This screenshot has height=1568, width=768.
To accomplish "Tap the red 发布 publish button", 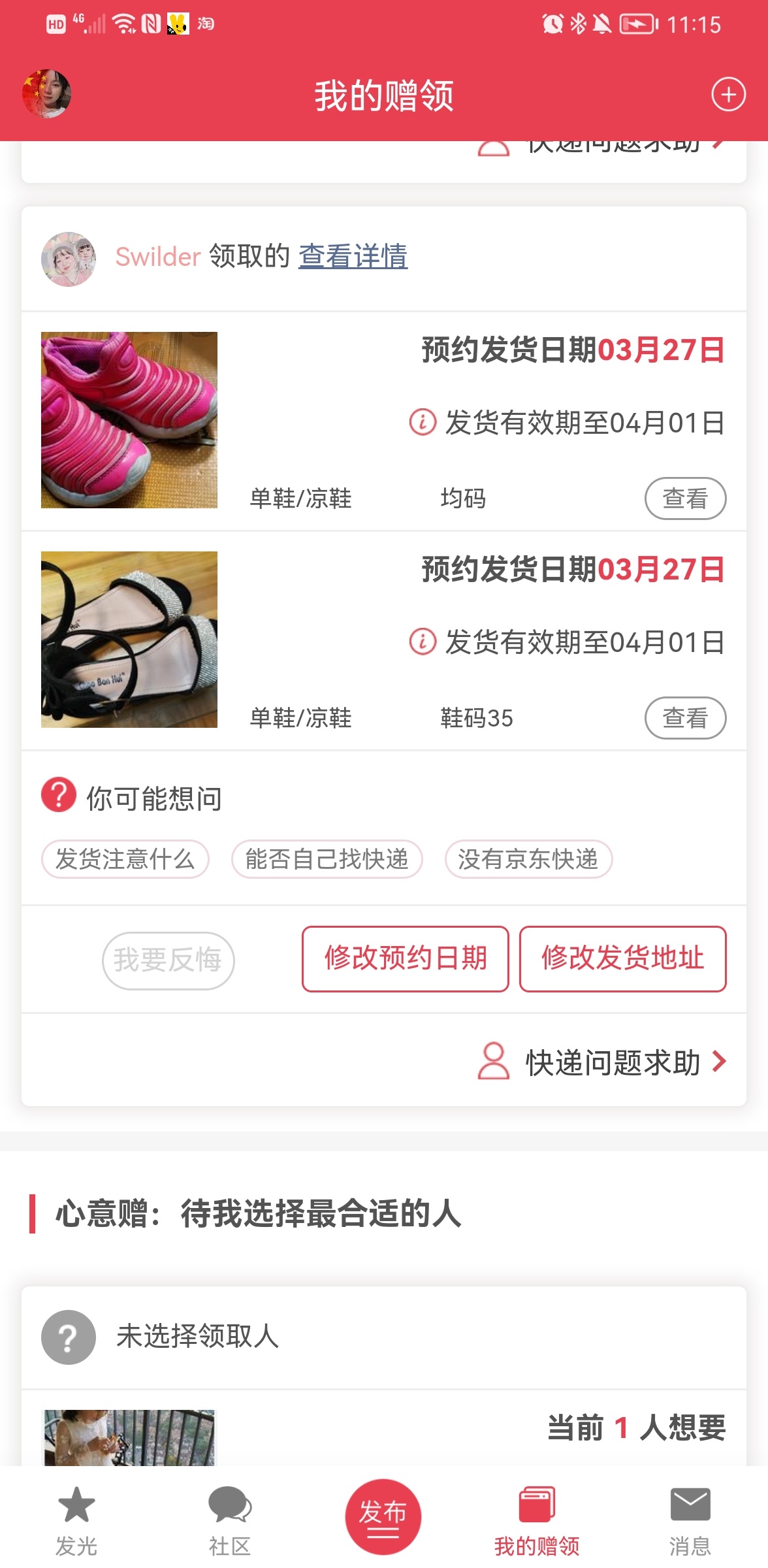I will point(383,1516).
